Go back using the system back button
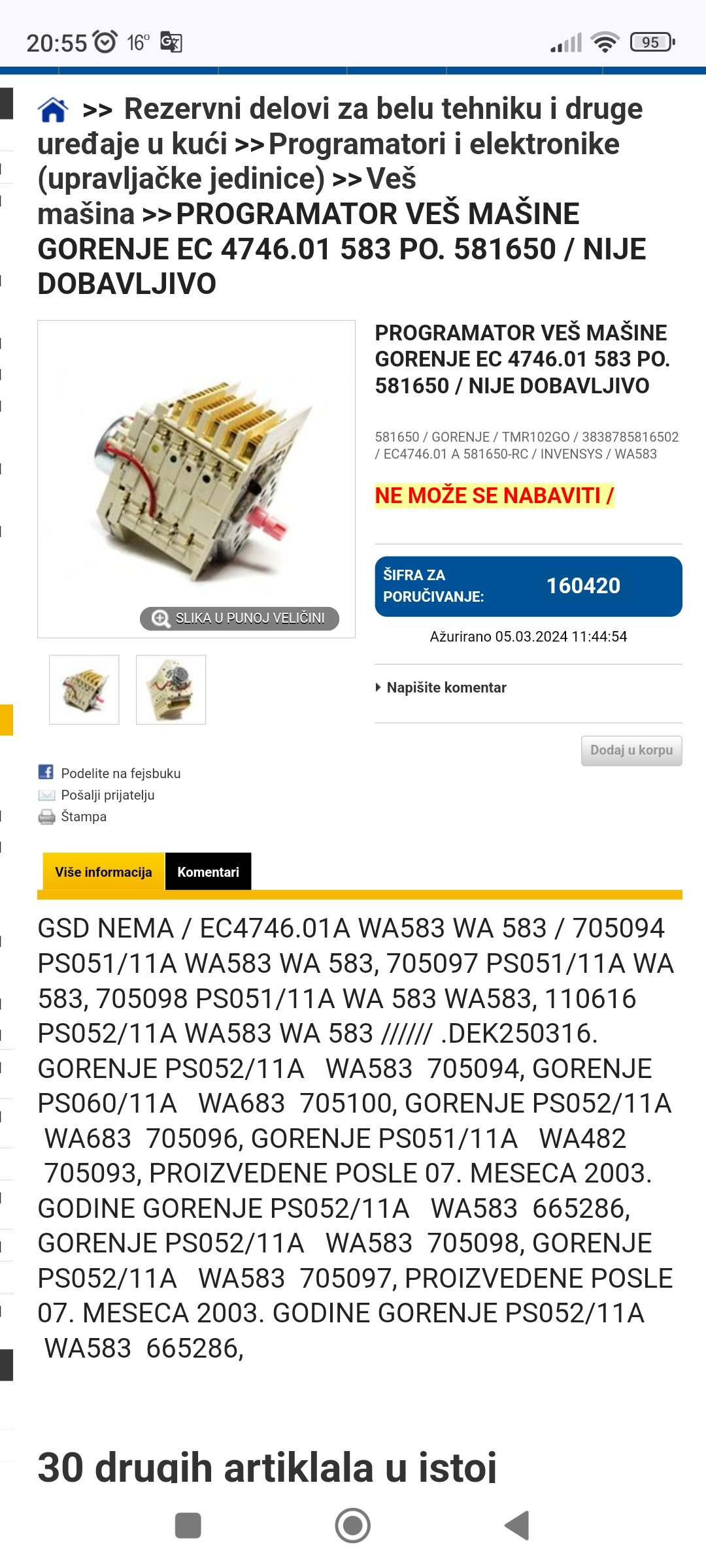Screen dimensions: 706x1568 (x=517, y=1526)
